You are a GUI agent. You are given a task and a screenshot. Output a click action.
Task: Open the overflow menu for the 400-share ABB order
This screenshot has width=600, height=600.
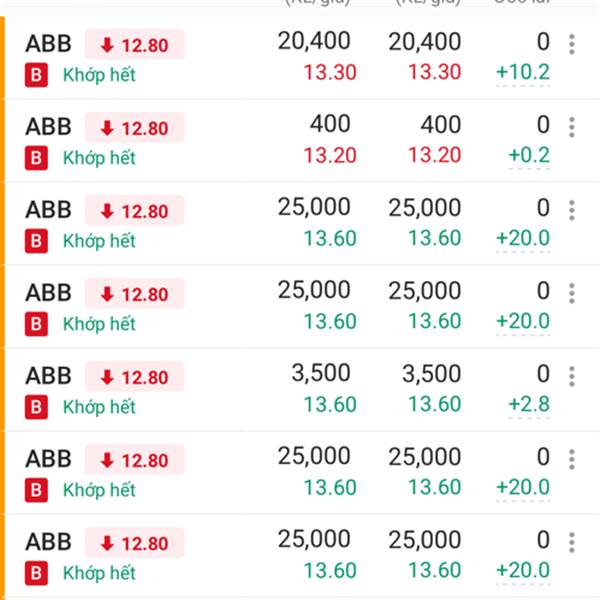(571, 127)
